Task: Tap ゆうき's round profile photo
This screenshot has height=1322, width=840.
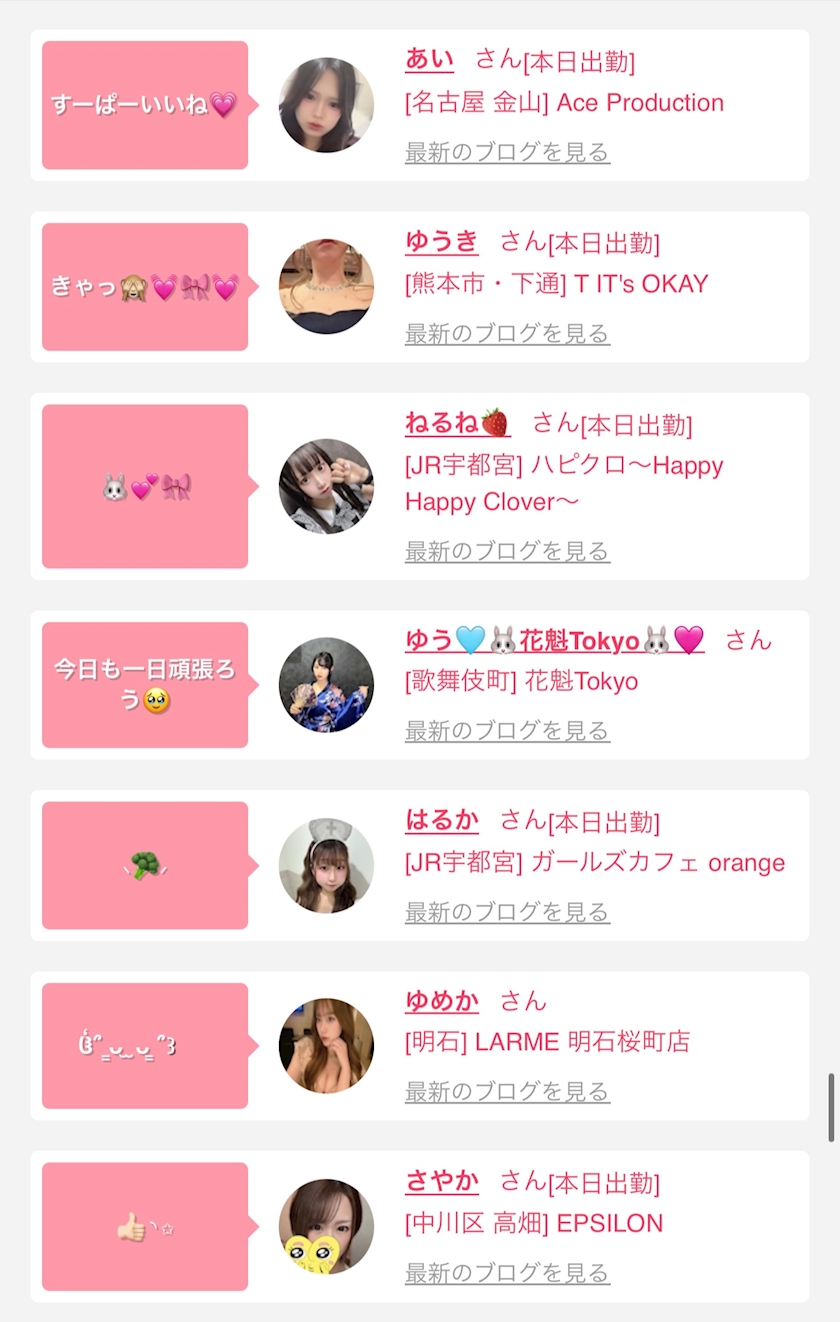Action: 326,287
